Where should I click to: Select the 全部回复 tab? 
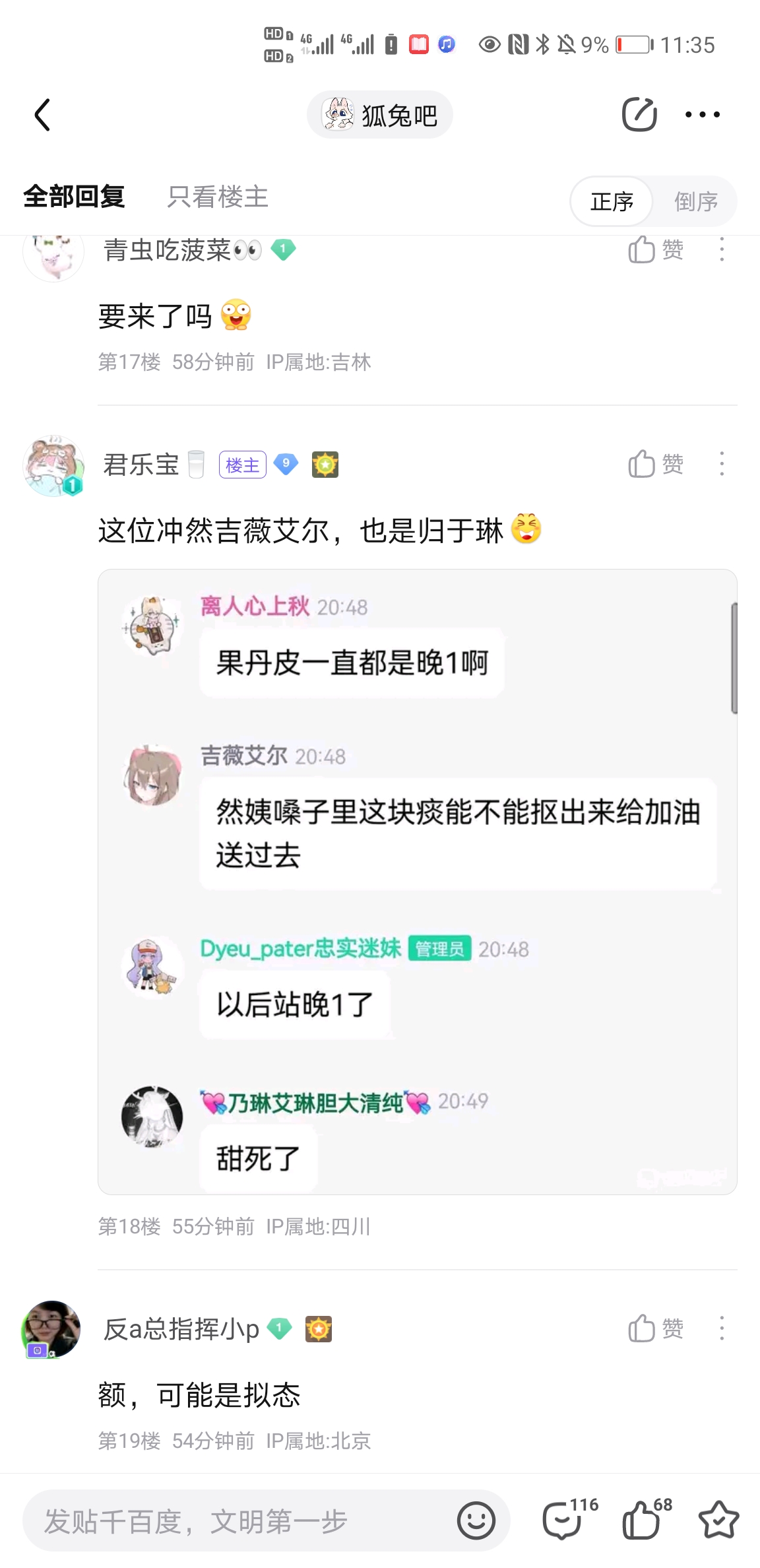(x=74, y=197)
